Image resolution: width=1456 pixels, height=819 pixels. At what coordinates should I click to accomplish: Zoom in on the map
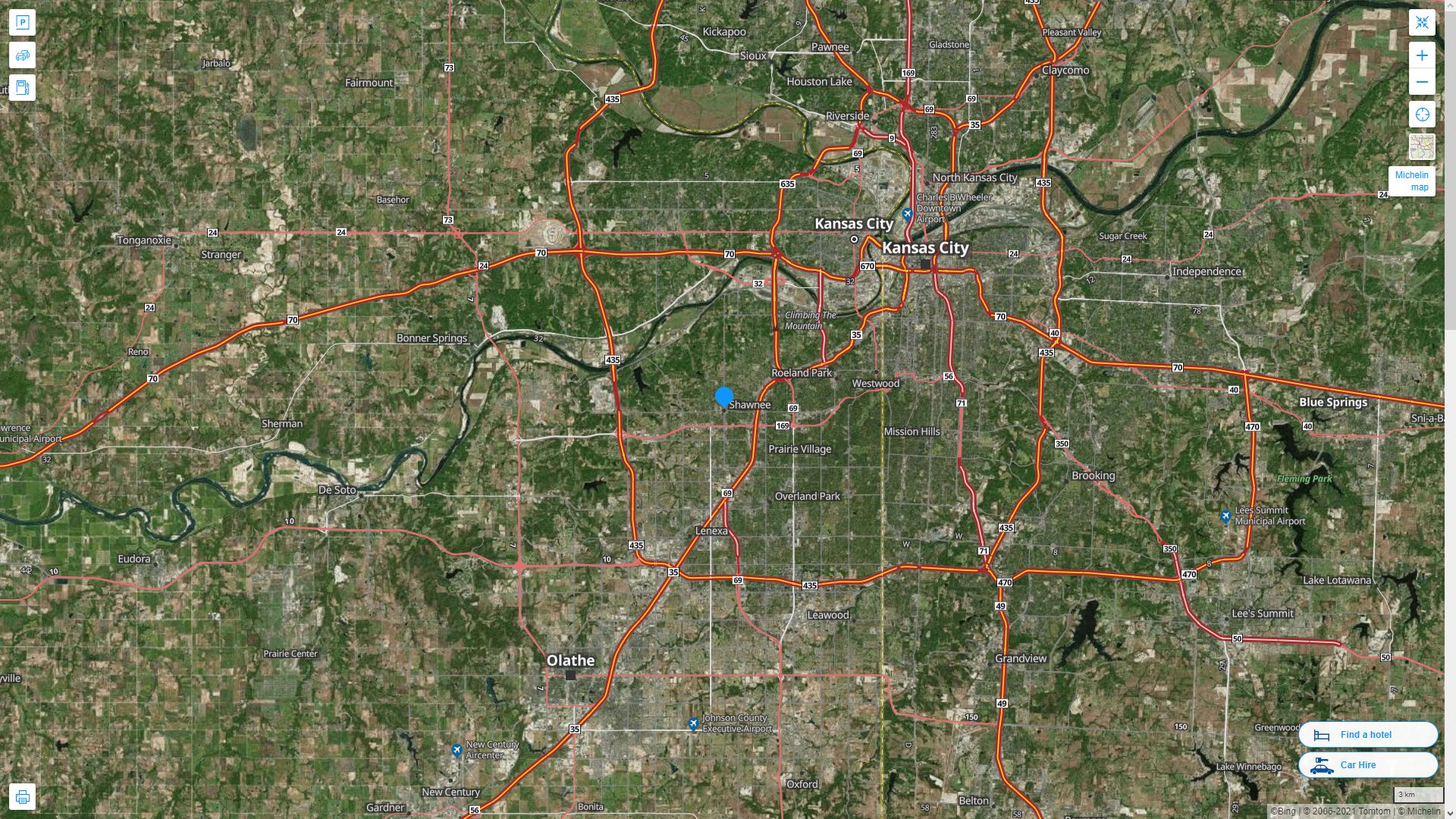[x=1422, y=55]
